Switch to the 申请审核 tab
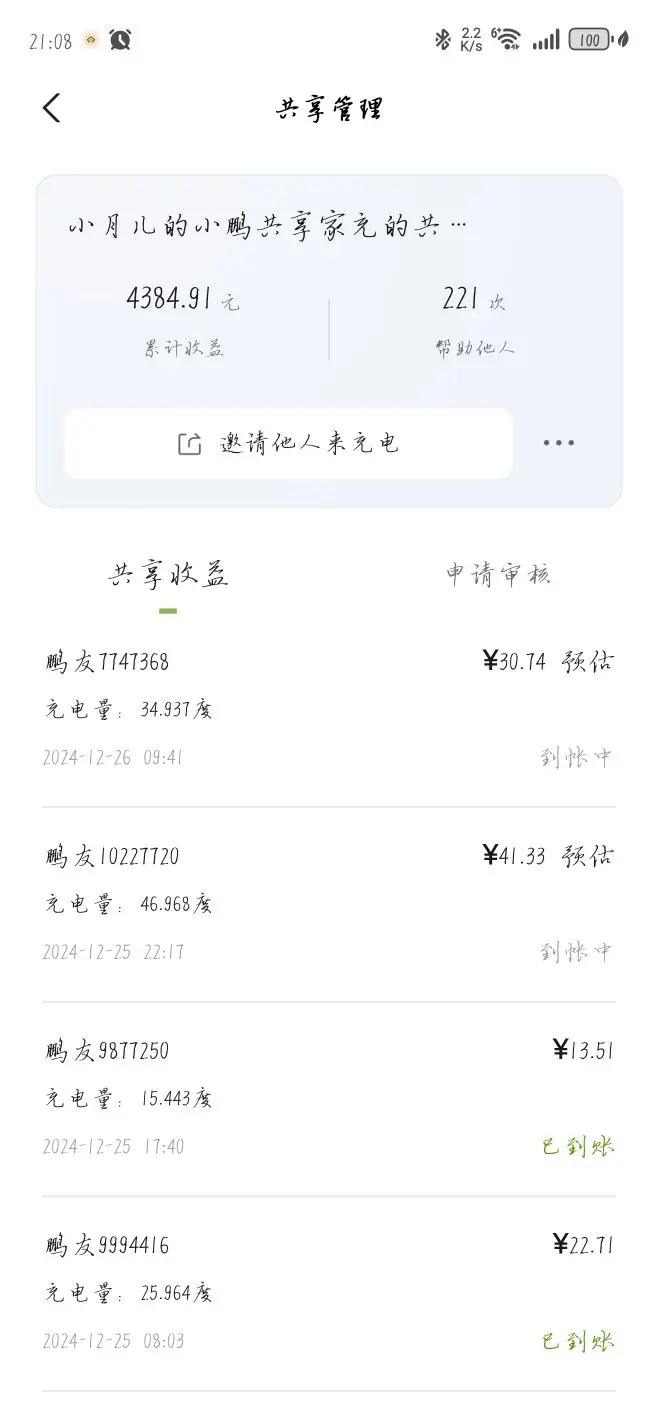The image size is (658, 1416). point(497,575)
